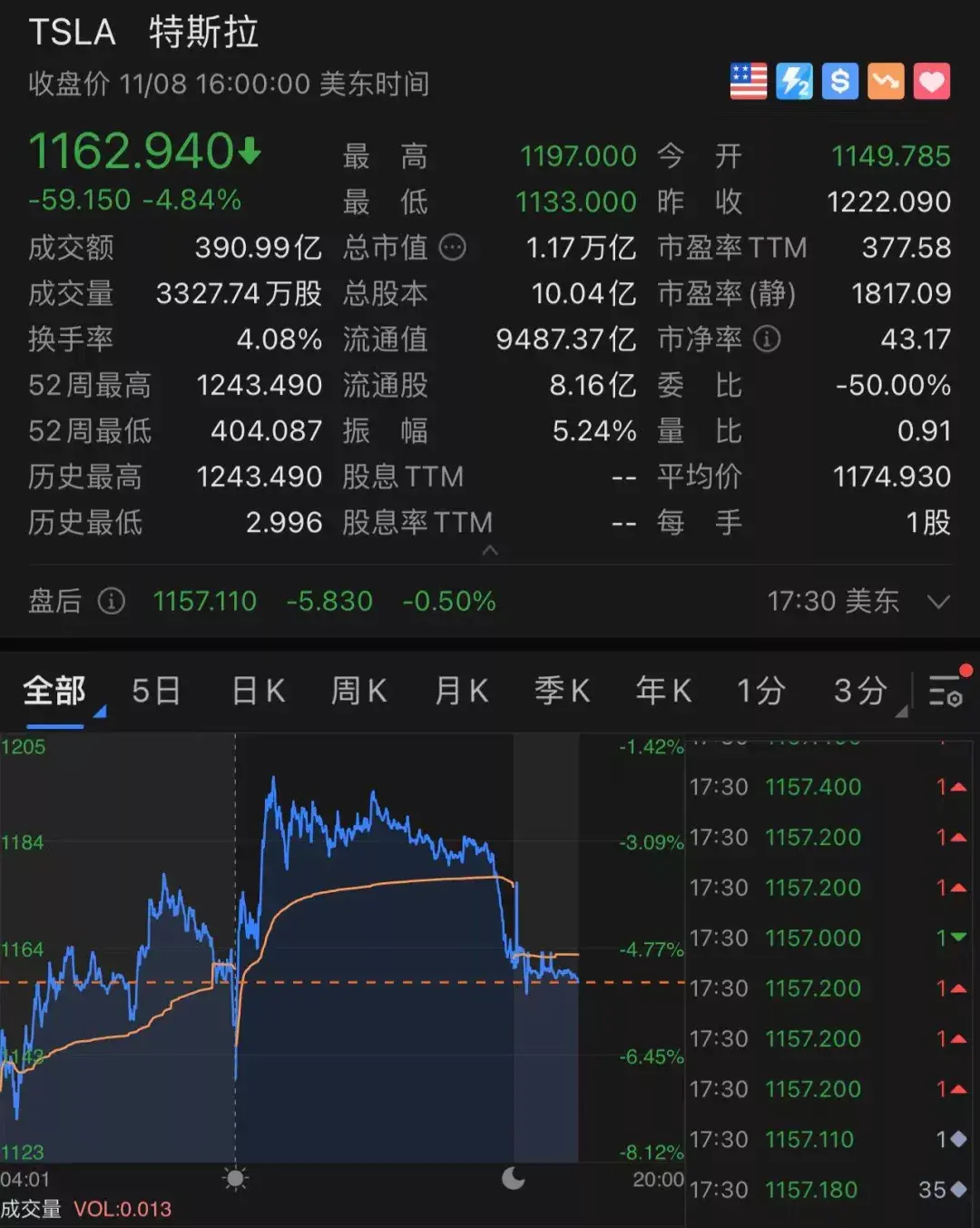The width and height of the screenshot is (980, 1228).
Task: Open the lightning Level 2 quotes icon
Action: point(793,82)
